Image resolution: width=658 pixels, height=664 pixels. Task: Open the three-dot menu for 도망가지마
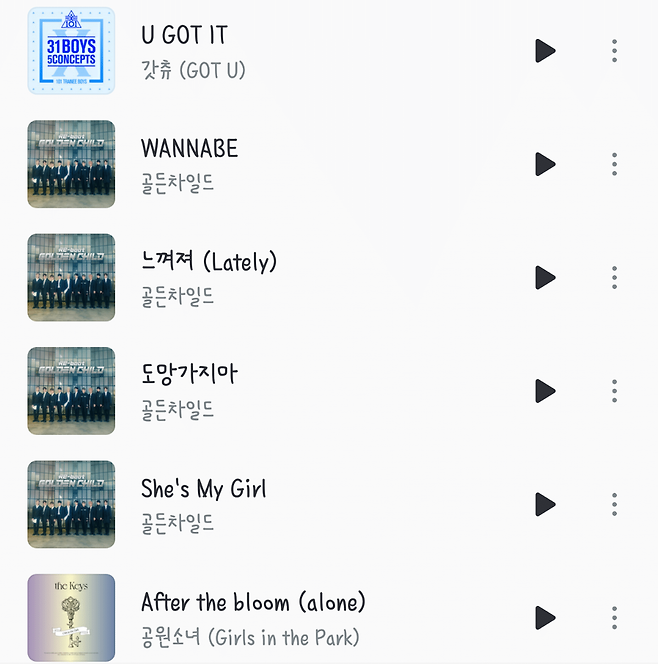614,390
